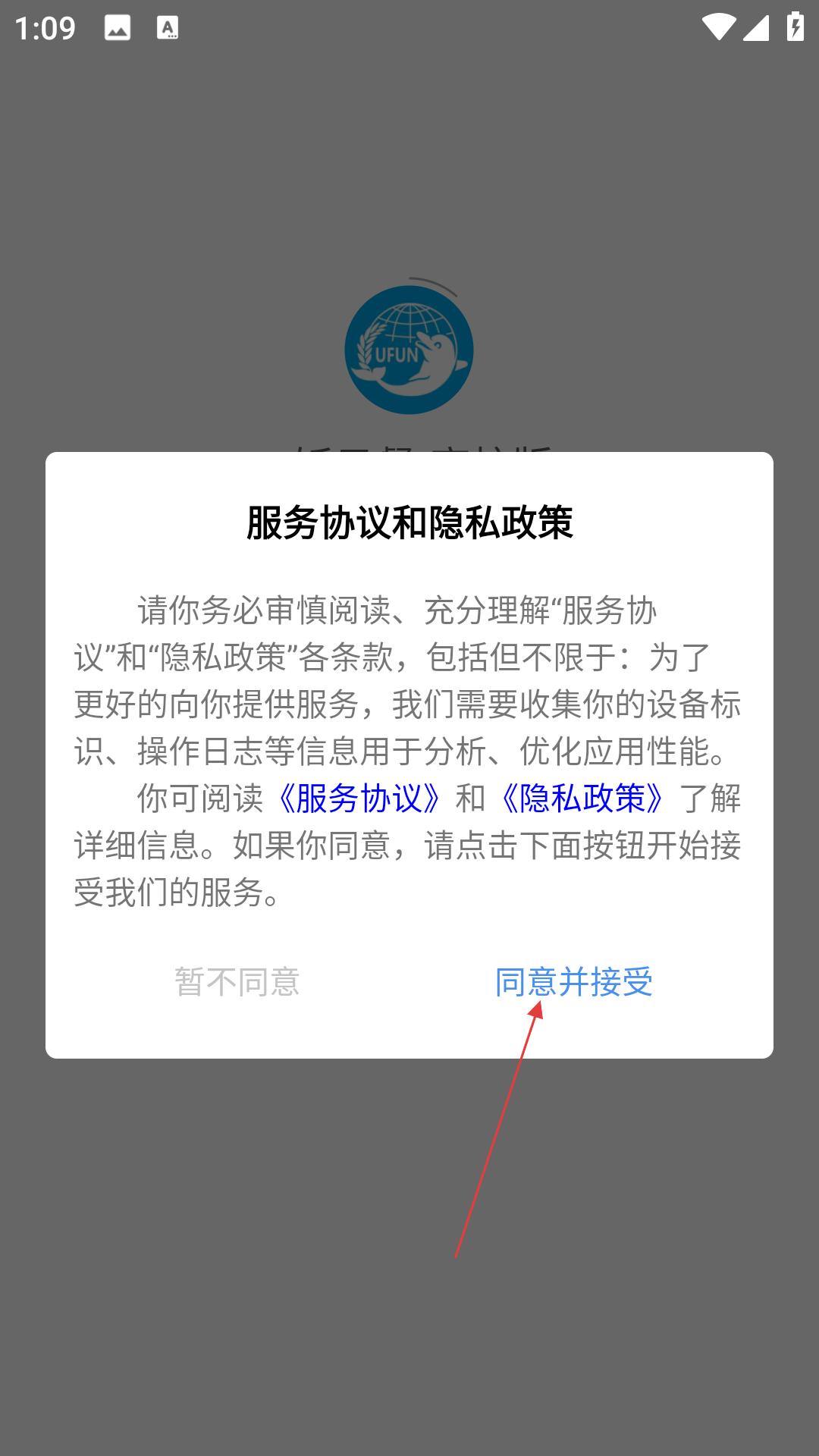Decline with the 暂不同意 button
This screenshot has width=819, height=1456.
pos(237,982)
